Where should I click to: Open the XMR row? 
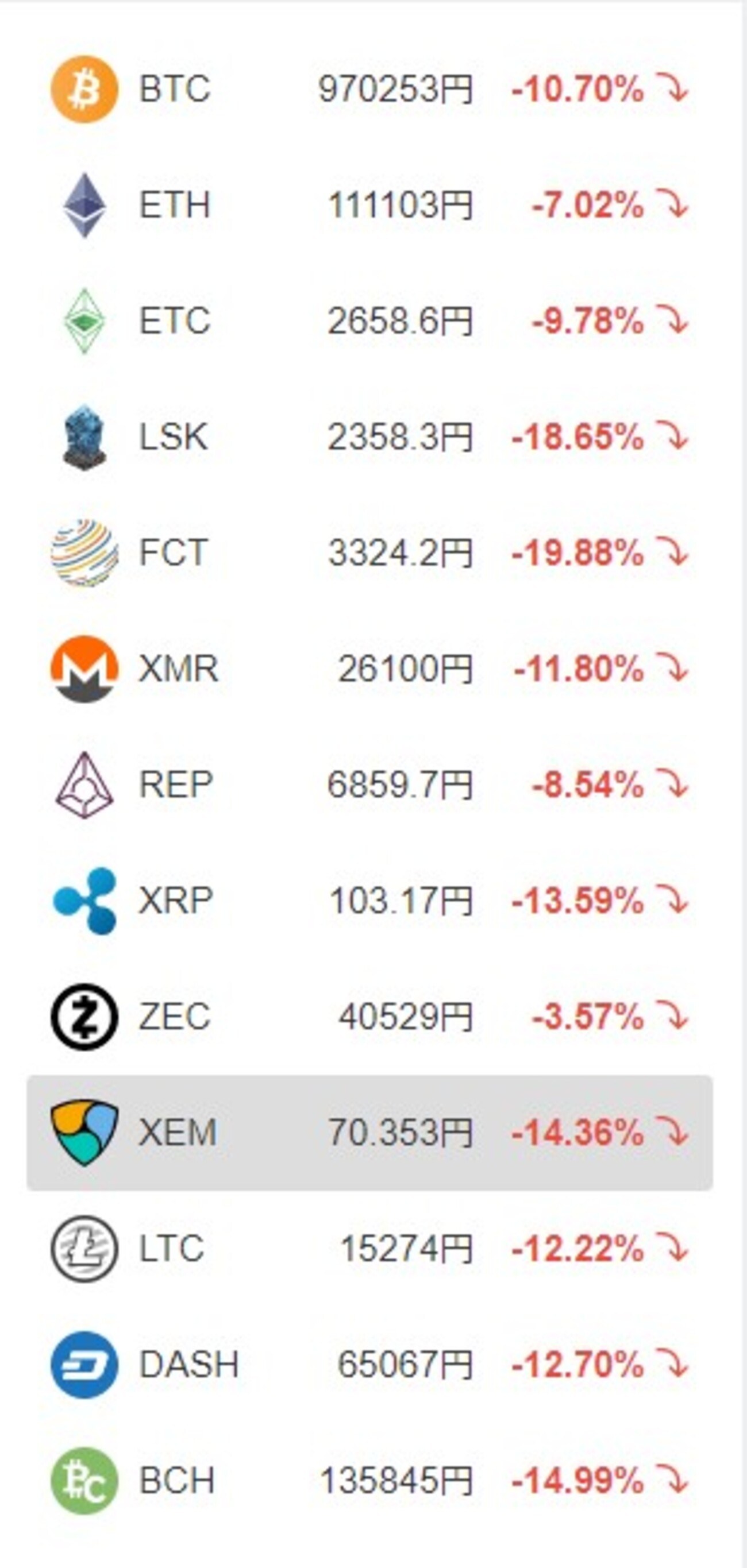tap(369, 669)
